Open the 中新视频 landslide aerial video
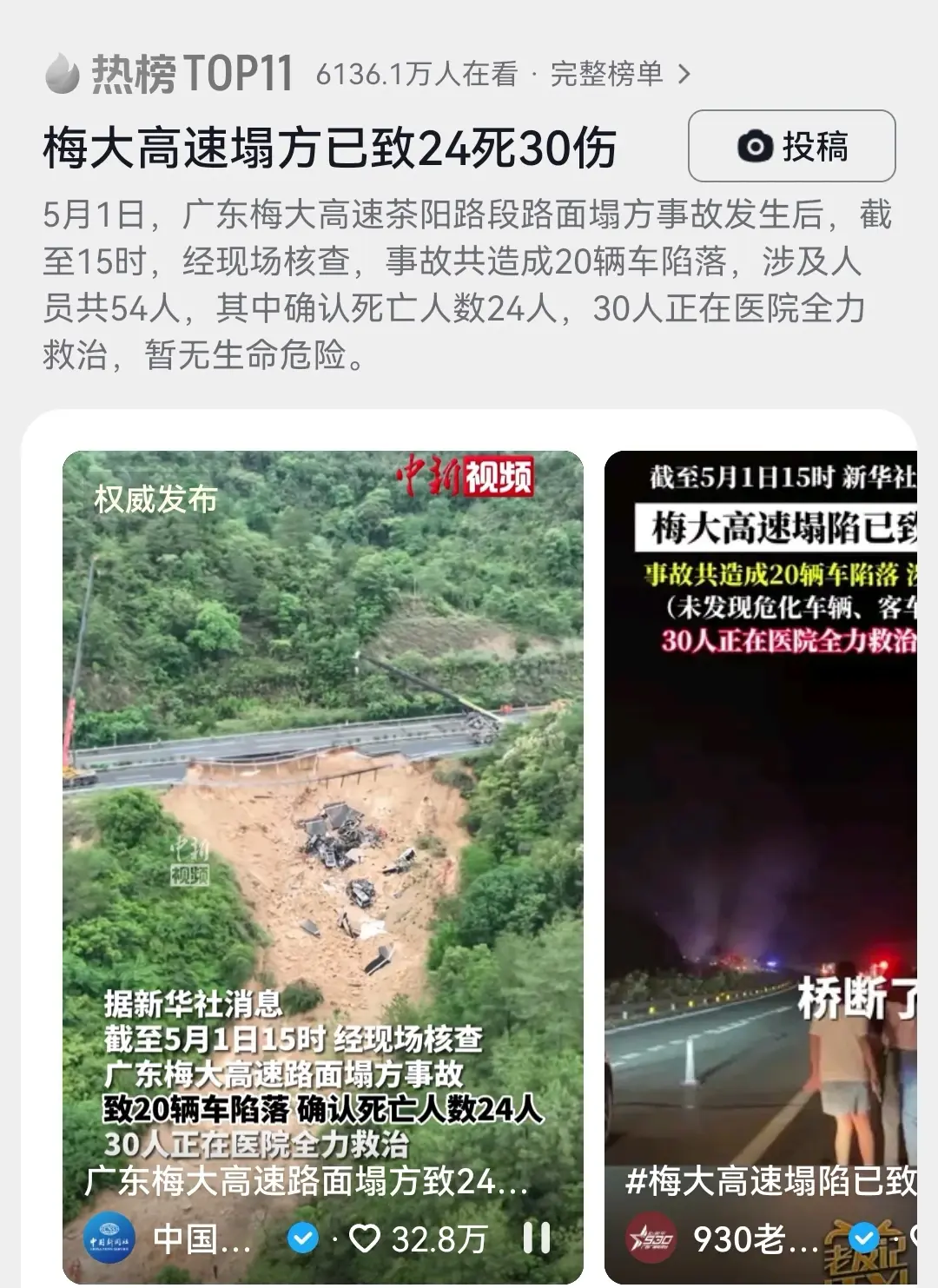938x1288 pixels. (322, 782)
